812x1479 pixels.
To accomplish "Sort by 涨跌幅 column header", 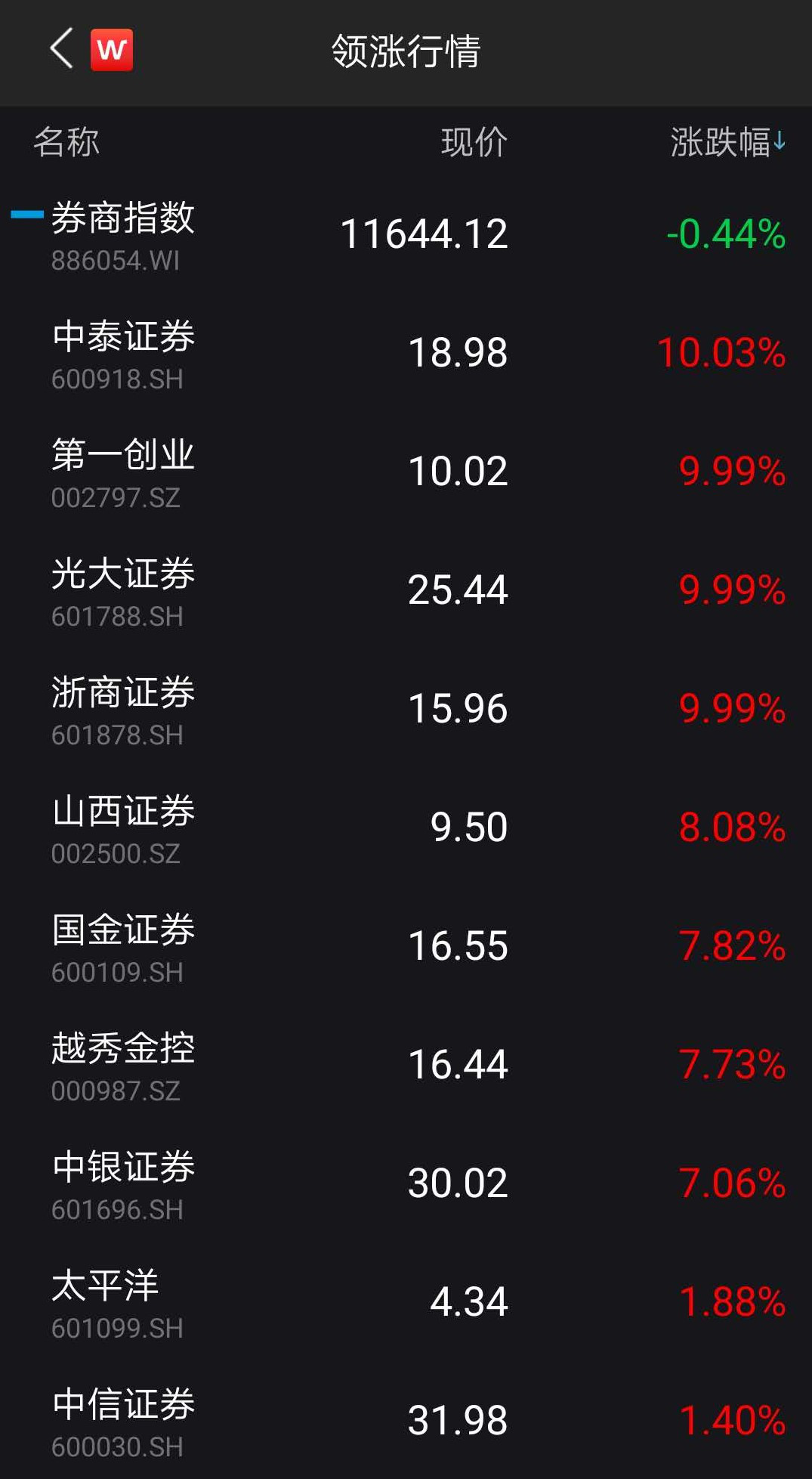I will [727, 142].
